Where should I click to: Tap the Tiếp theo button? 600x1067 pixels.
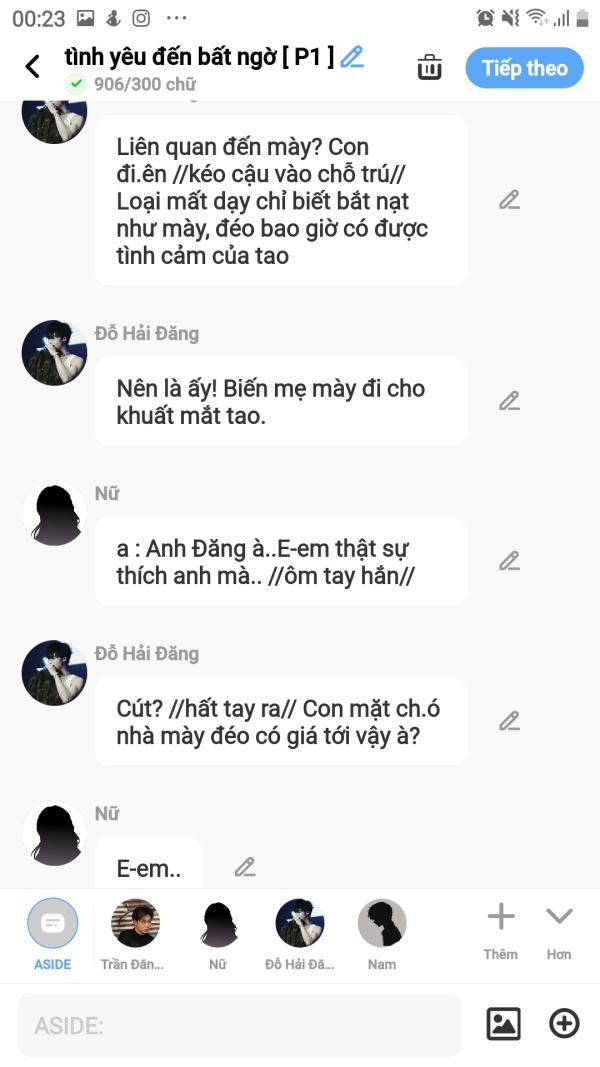(524, 68)
